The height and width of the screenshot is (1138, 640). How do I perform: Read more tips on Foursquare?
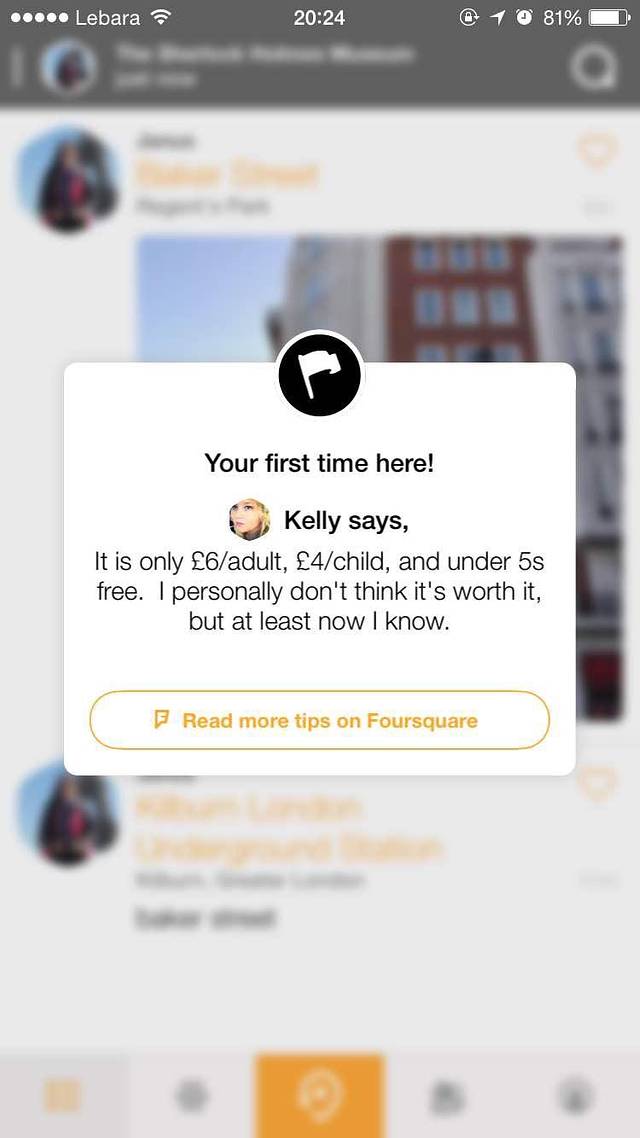click(x=319, y=720)
